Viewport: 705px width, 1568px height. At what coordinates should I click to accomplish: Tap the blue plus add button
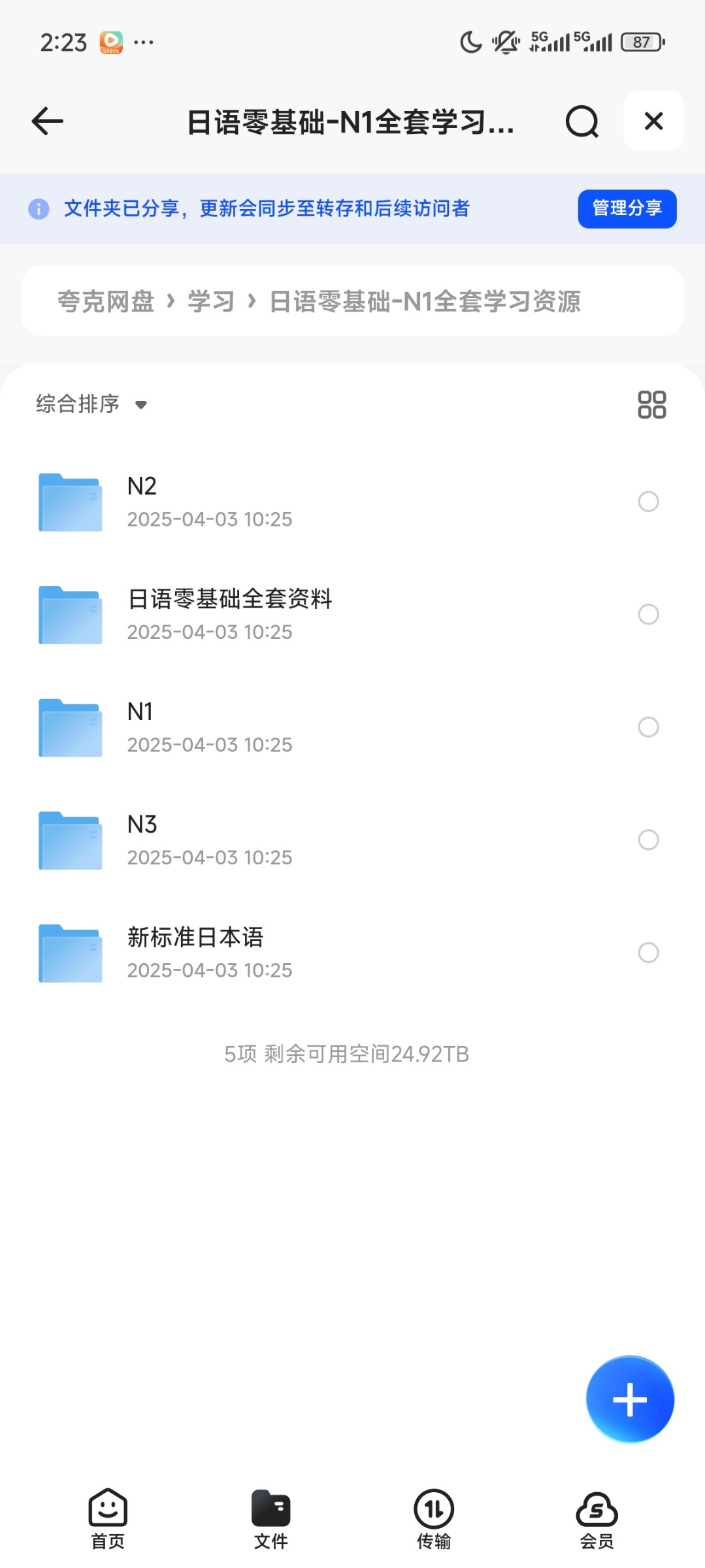pos(630,1399)
